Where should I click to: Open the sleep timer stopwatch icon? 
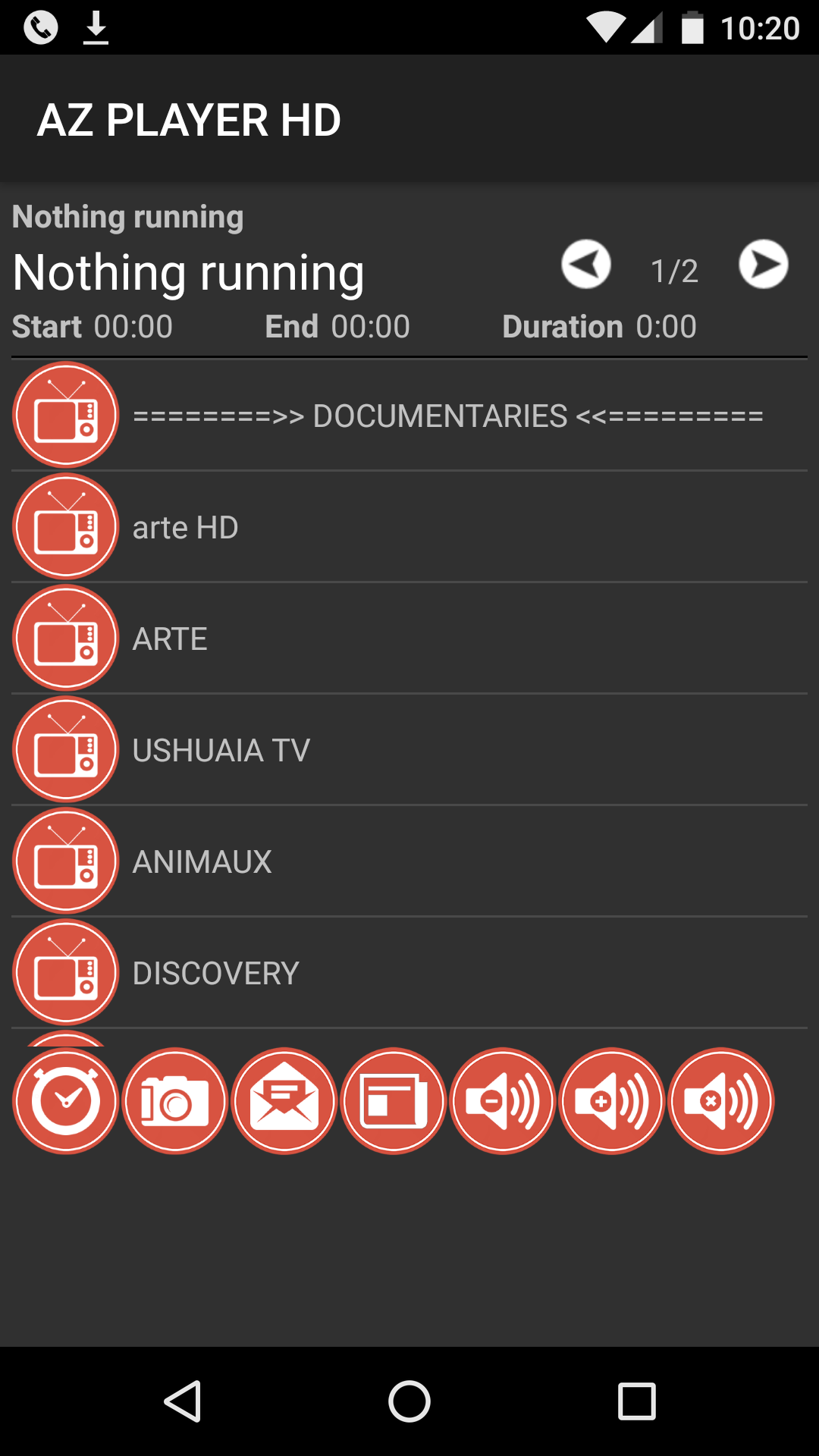(x=65, y=1101)
